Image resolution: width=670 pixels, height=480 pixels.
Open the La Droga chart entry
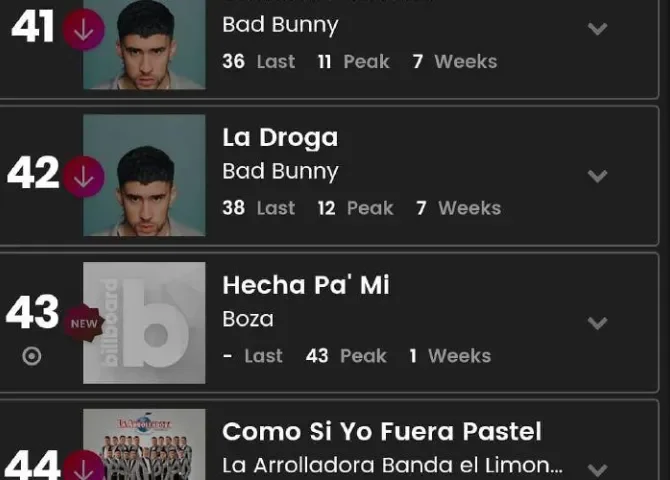tap(280, 138)
